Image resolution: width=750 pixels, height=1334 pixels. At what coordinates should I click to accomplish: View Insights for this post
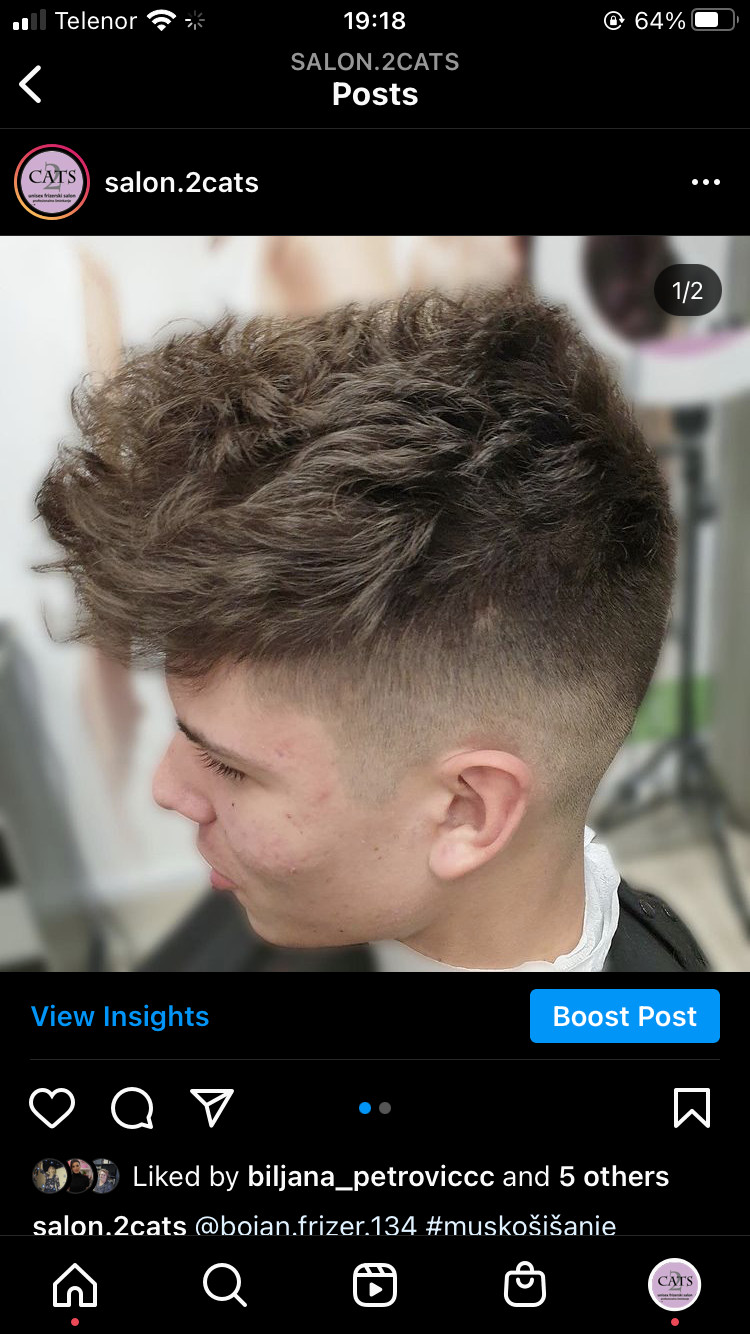(120, 1016)
